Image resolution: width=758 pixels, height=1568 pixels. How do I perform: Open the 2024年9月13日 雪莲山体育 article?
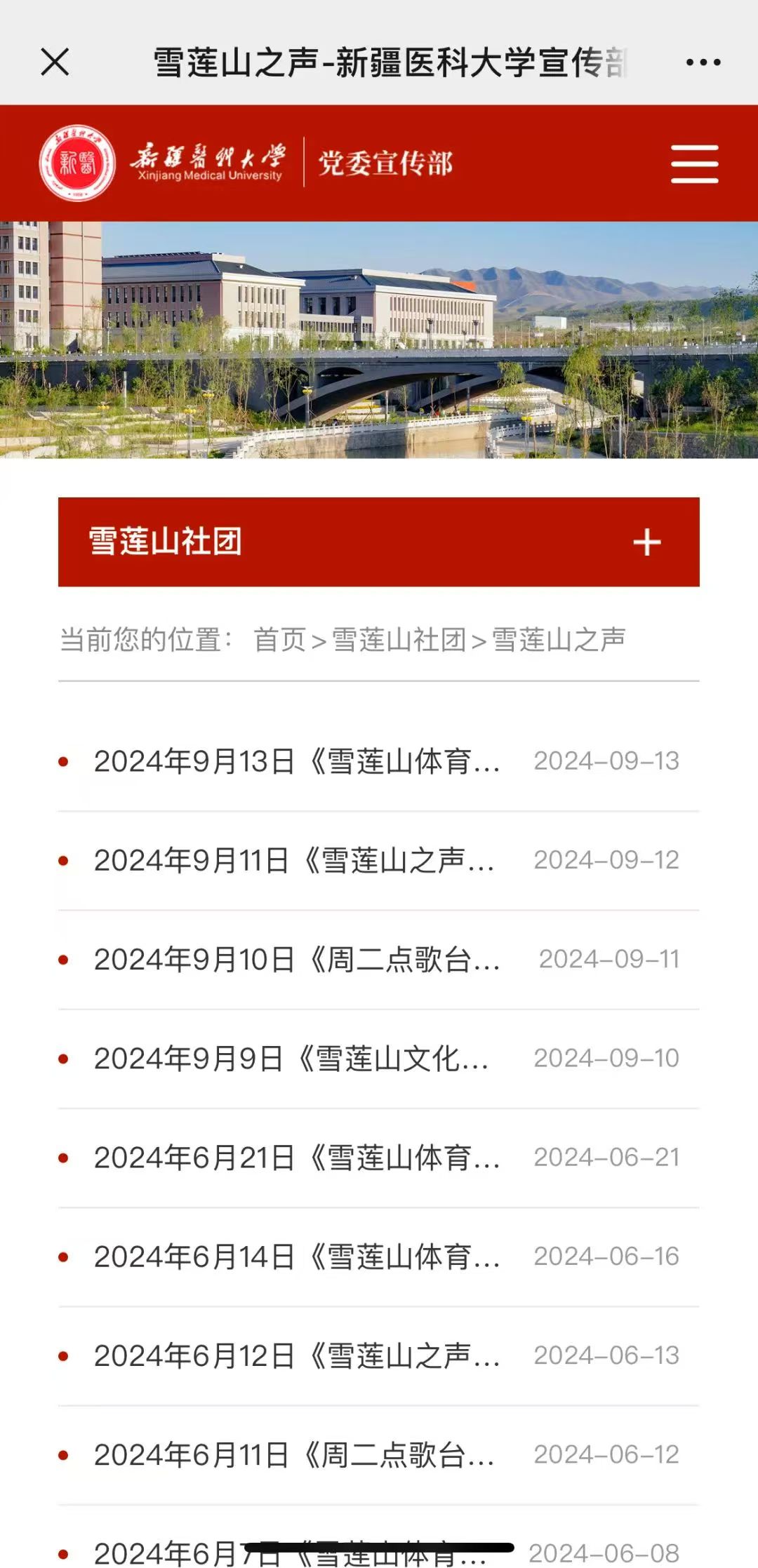(297, 761)
